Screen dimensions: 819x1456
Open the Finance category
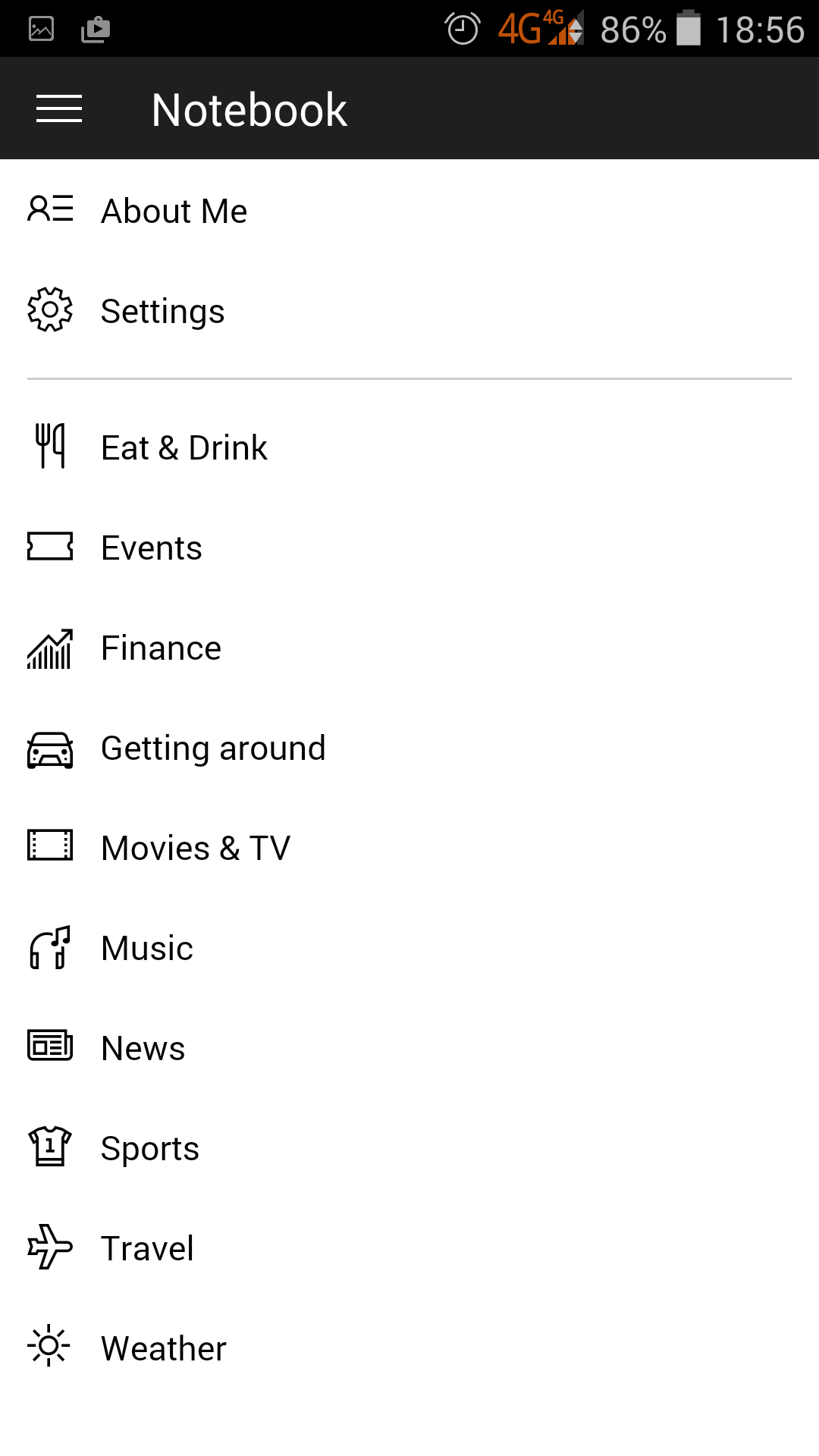pyautogui.click(x=409, y=647)
